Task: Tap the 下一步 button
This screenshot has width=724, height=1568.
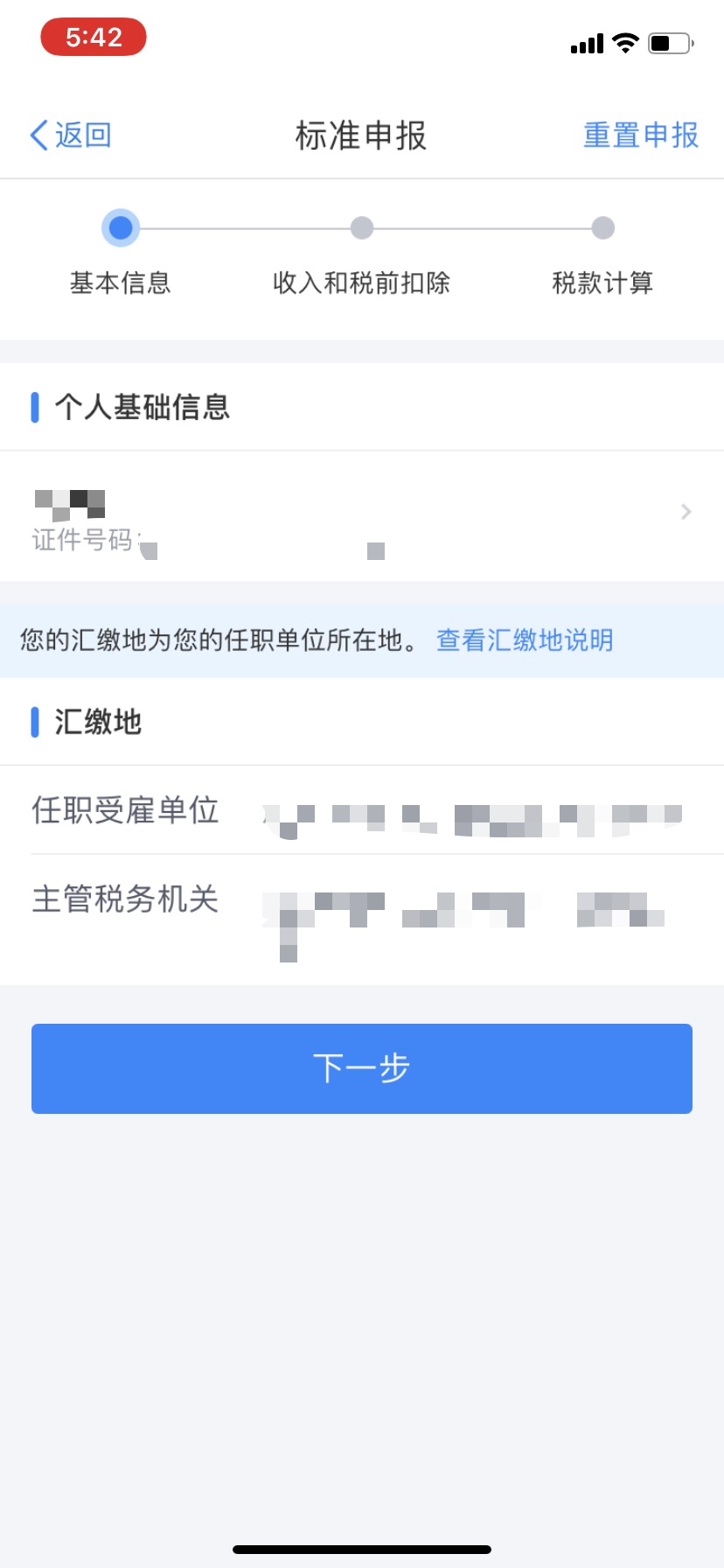Action: point(361,1068)
